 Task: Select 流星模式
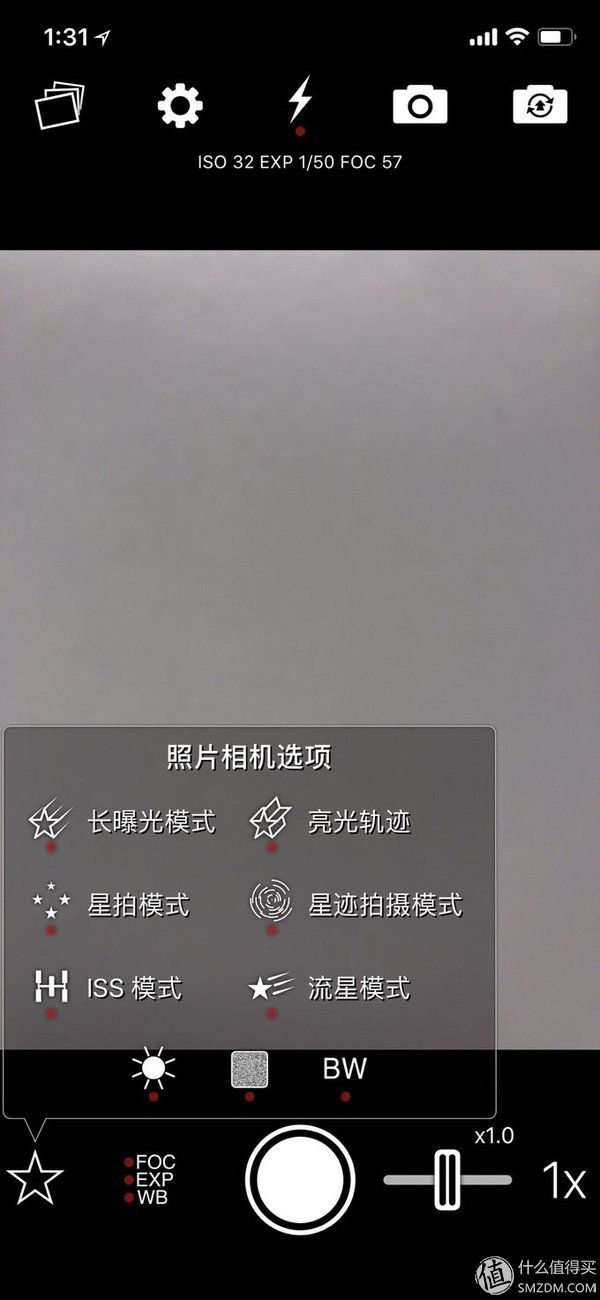[x=330, y=988]
